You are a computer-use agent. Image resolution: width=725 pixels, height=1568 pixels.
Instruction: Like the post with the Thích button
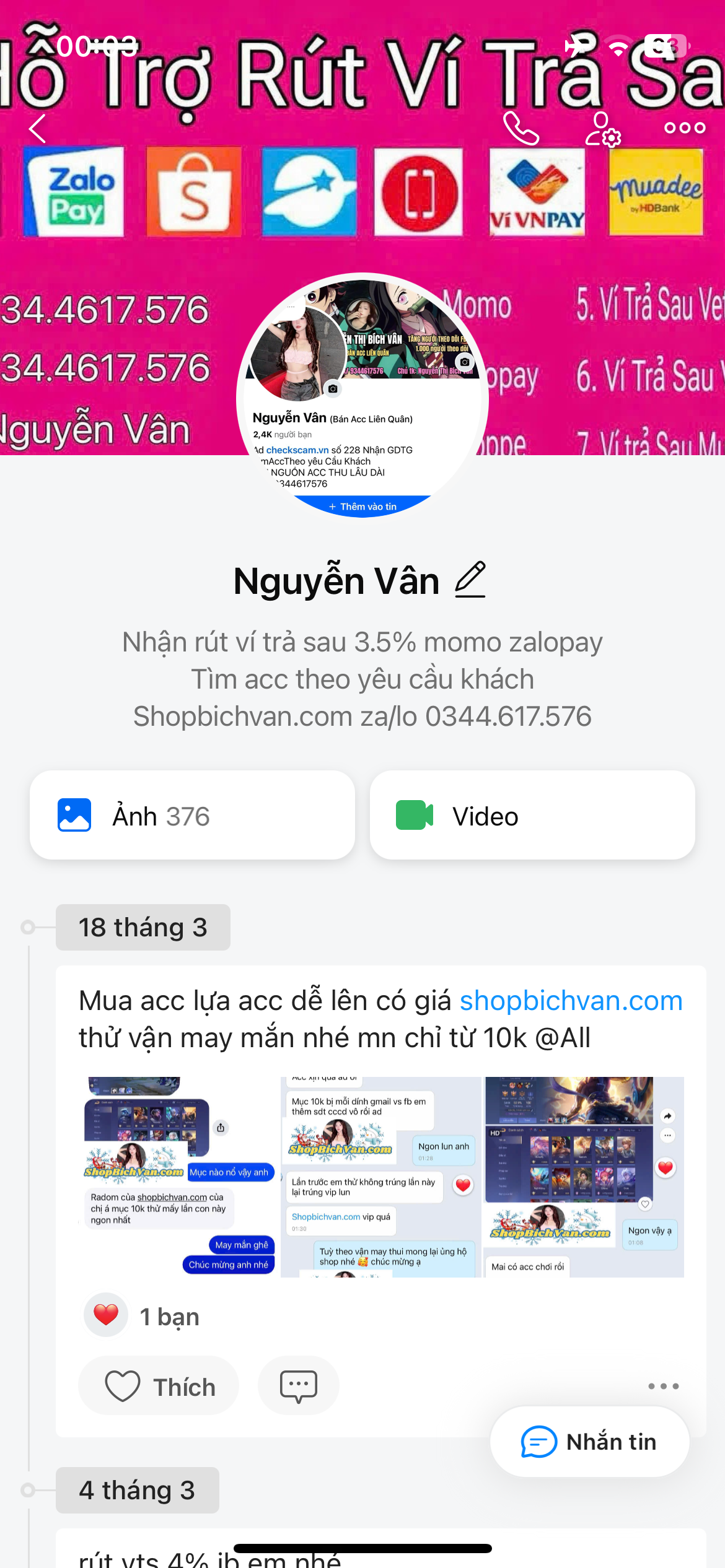pos(159,1387)
